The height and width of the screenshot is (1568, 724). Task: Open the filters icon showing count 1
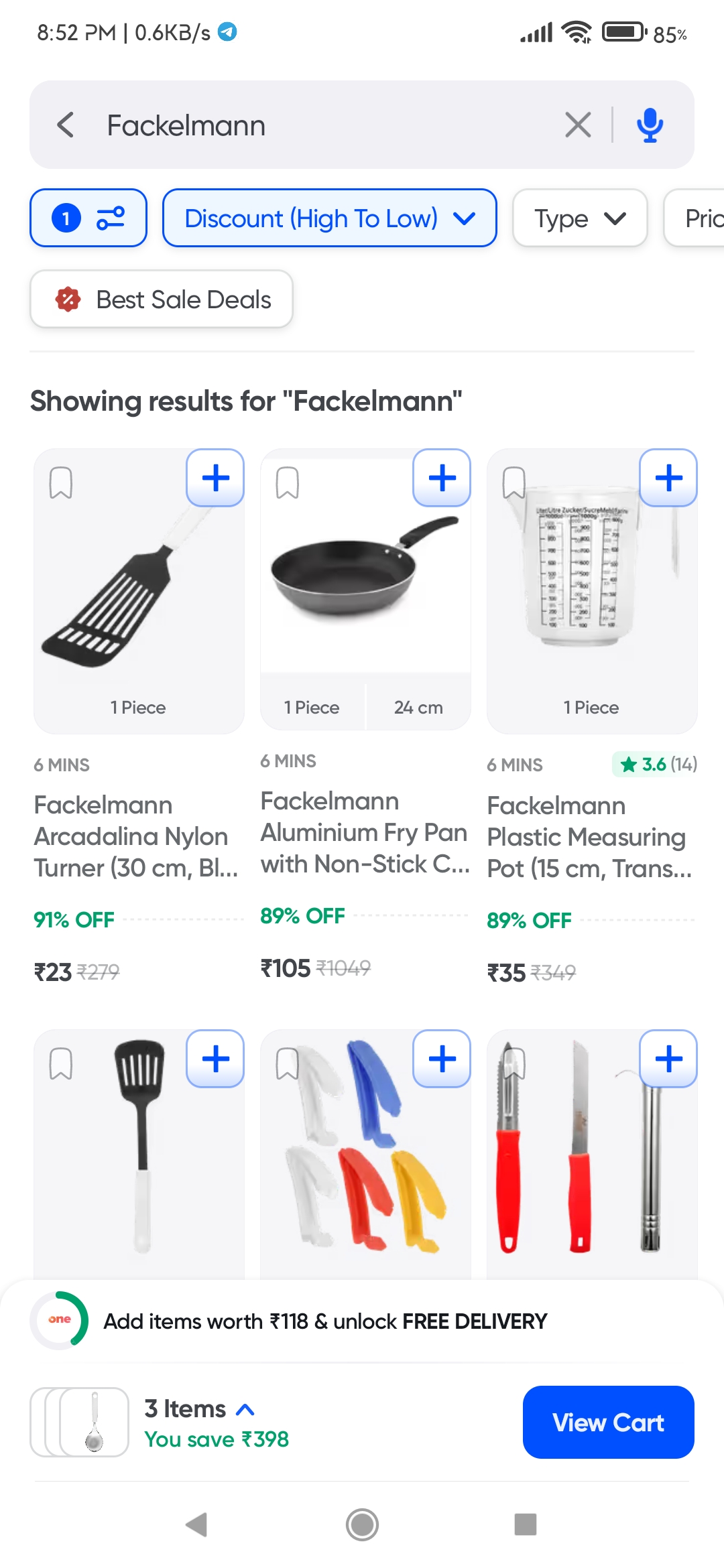click(88, 218)
